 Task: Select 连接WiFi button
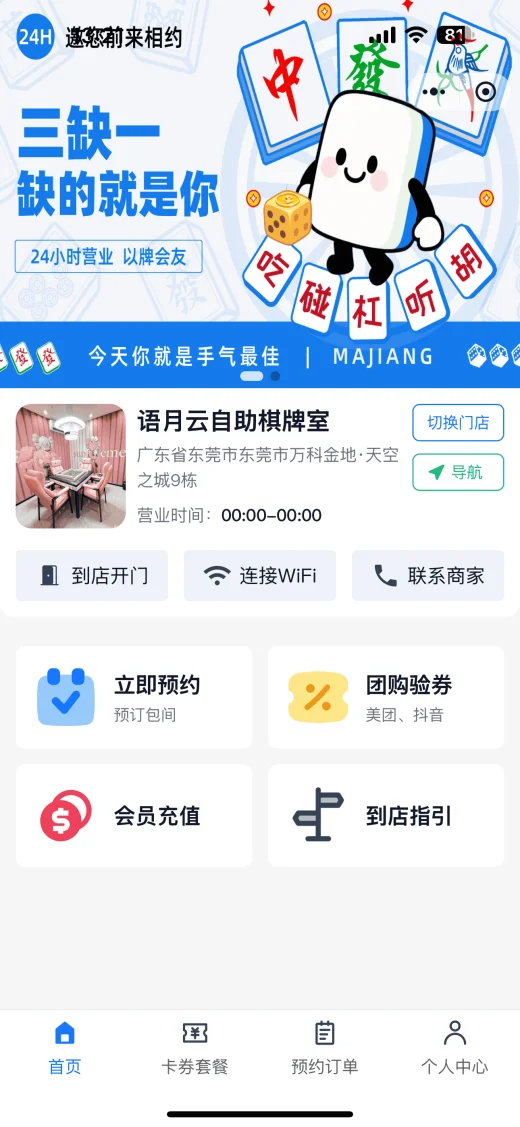point(260,576)
